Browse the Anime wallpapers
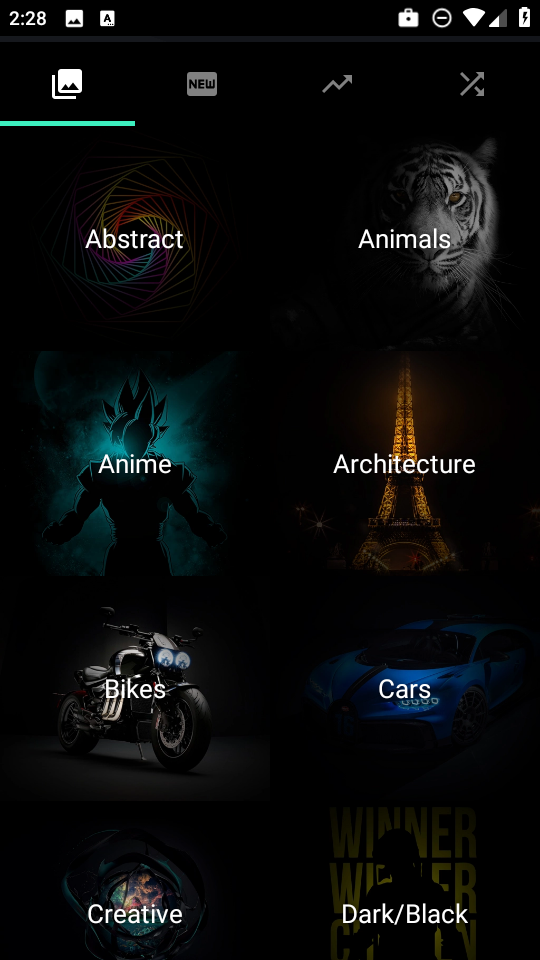Viewport: 540px width, 960px height. coord(135,463)
